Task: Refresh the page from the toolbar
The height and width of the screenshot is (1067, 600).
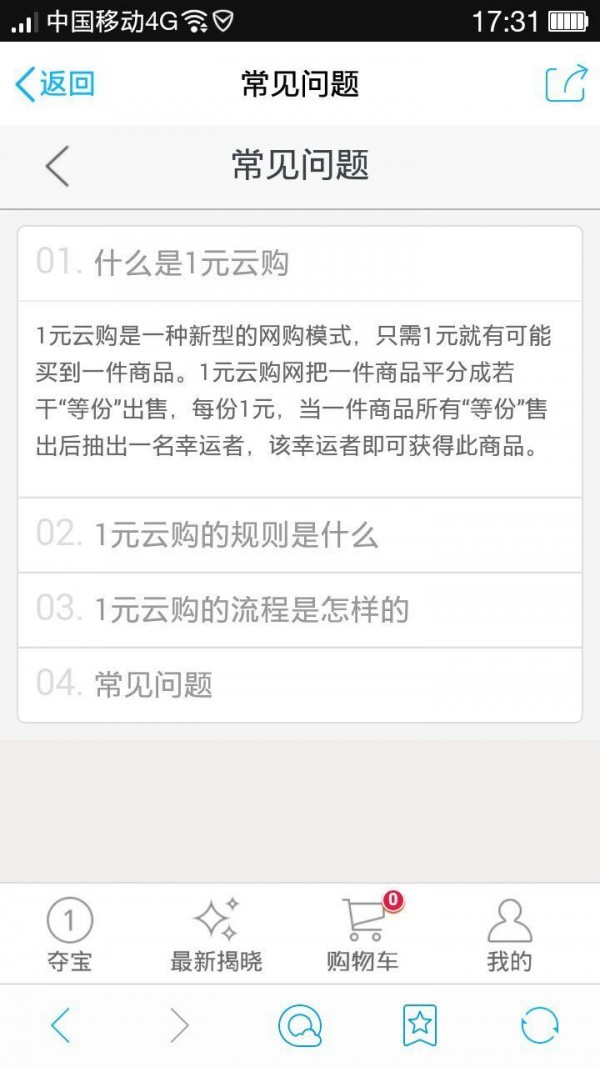Action: click(540, 1025)
